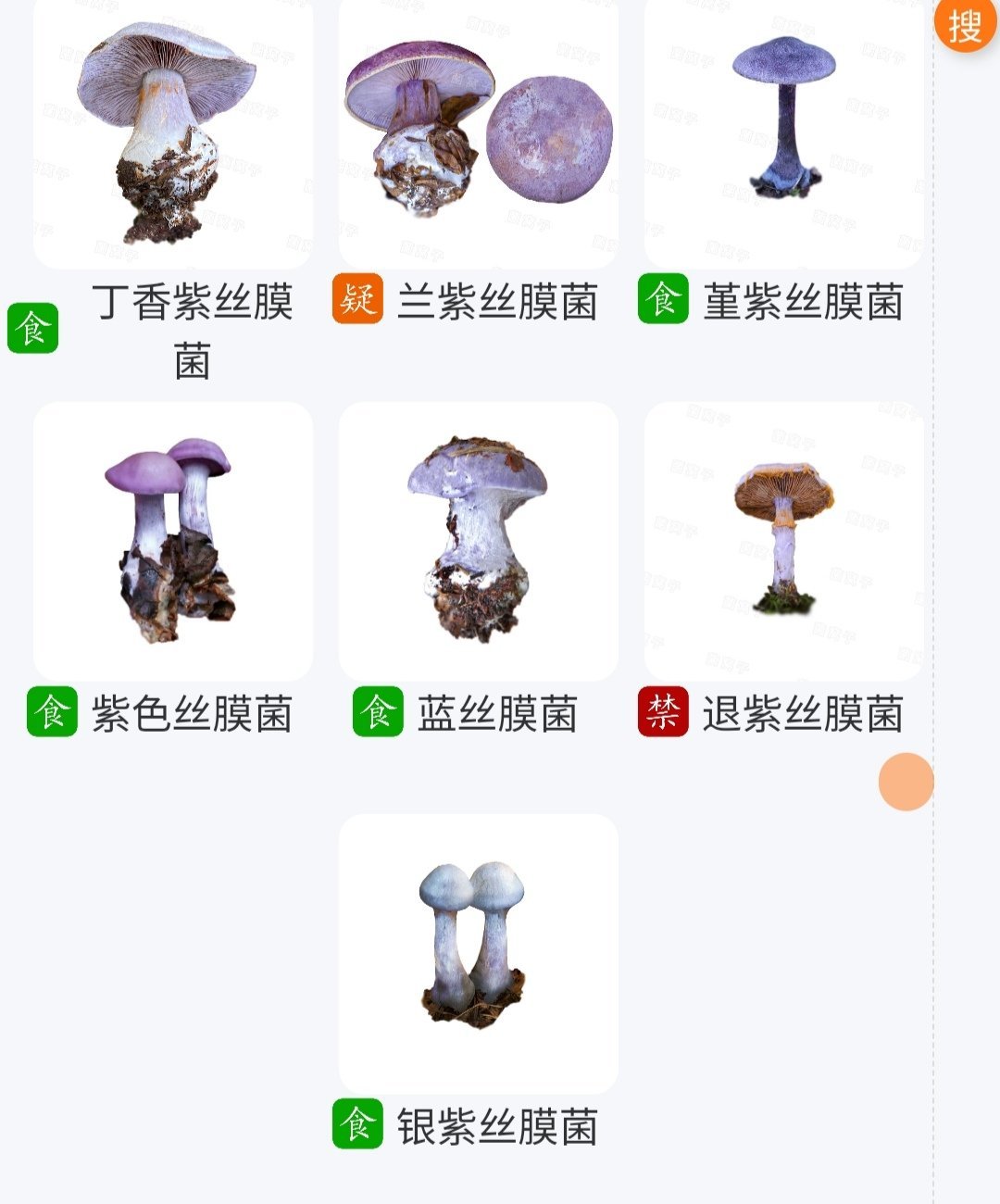1000x1204 pixels.
Task: Tap the 蓝丝膜菌 mushroom picture
Action: 478,542
